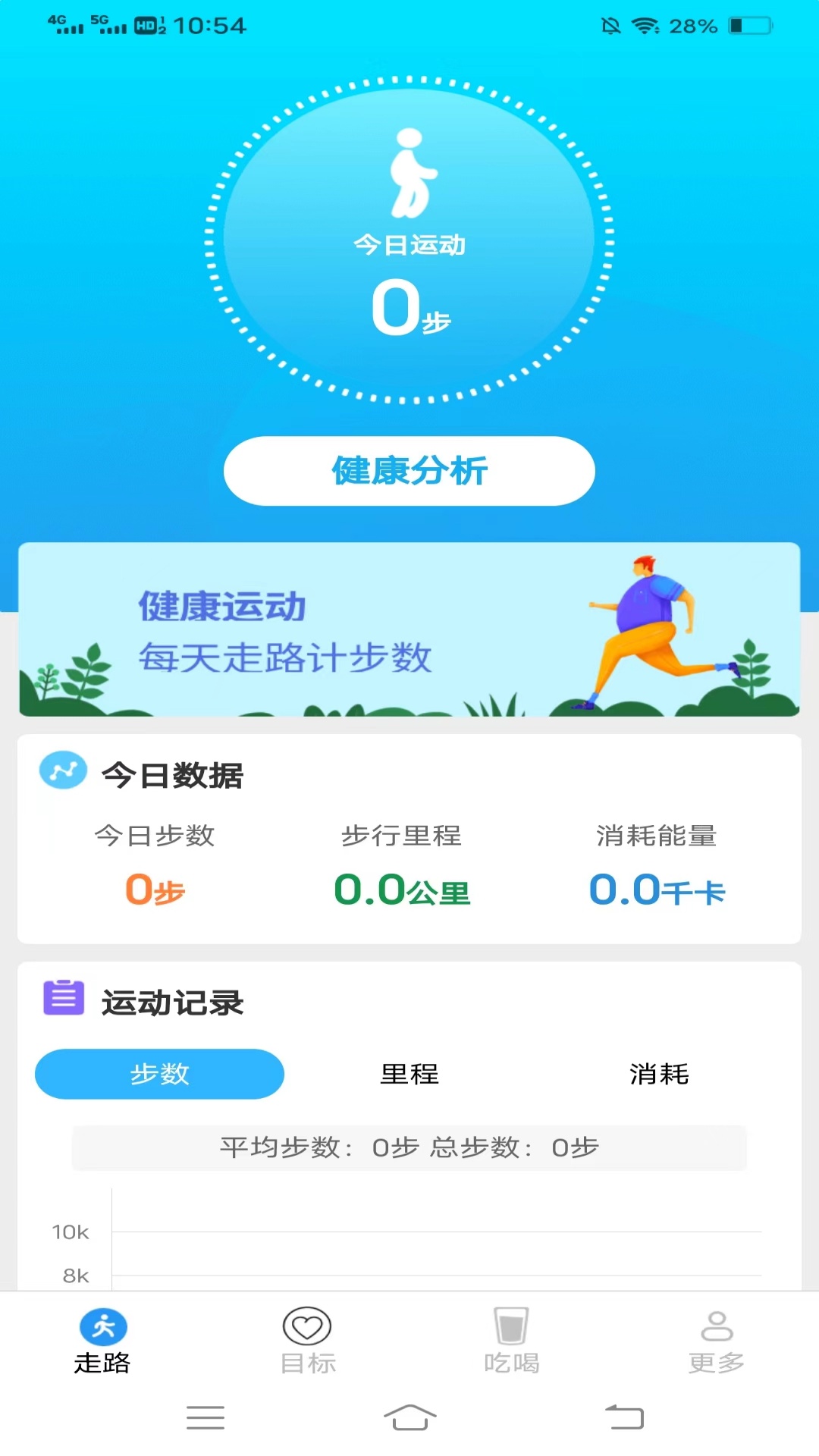Open the 健康分析 health analysis button
The height and width of the screenshot is (1456, 819).
(x=409, y=471)
